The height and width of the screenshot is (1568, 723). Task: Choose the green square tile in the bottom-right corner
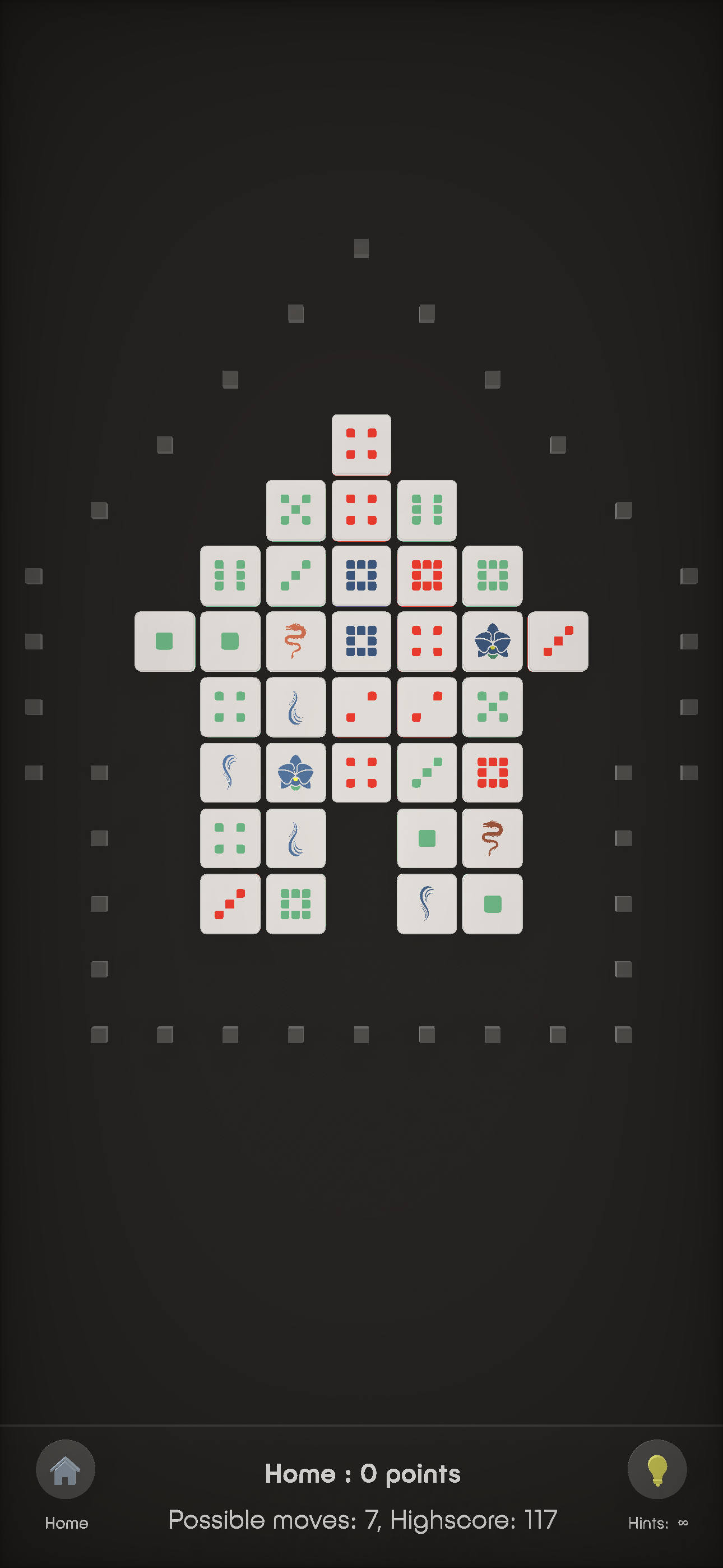(492, 903)
